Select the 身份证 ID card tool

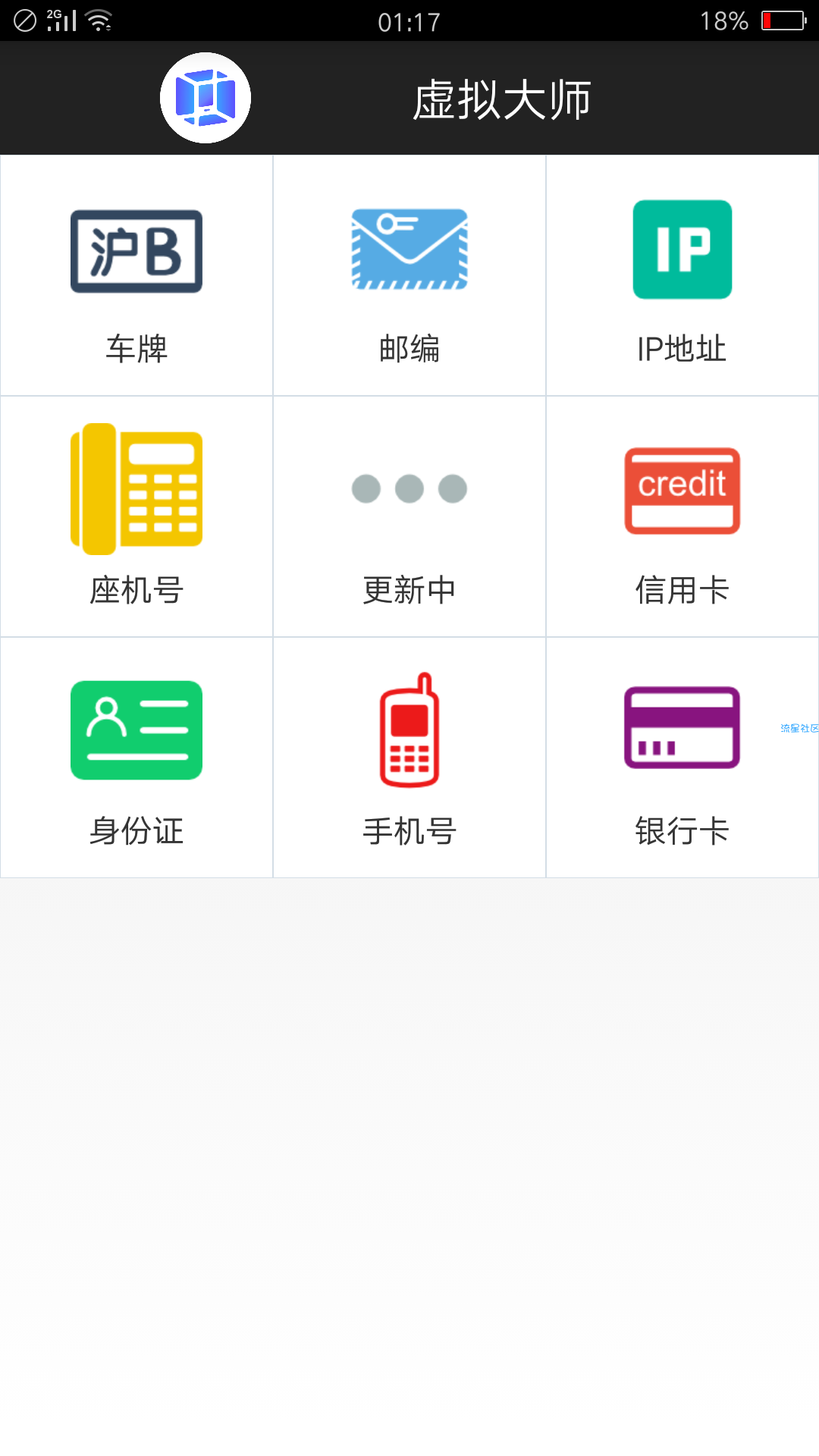click(x=136, y=758)
